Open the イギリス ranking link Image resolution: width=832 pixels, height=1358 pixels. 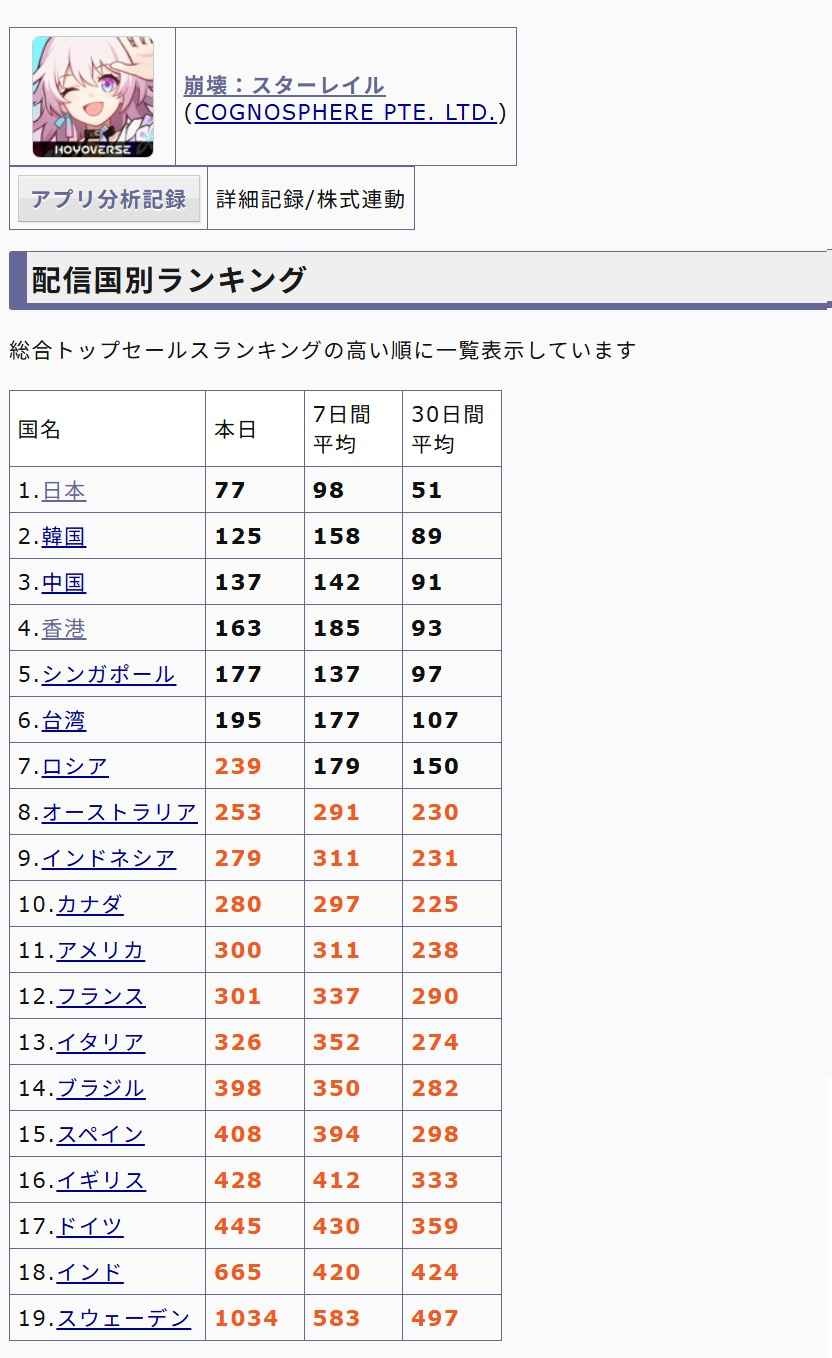point(100,1181)
